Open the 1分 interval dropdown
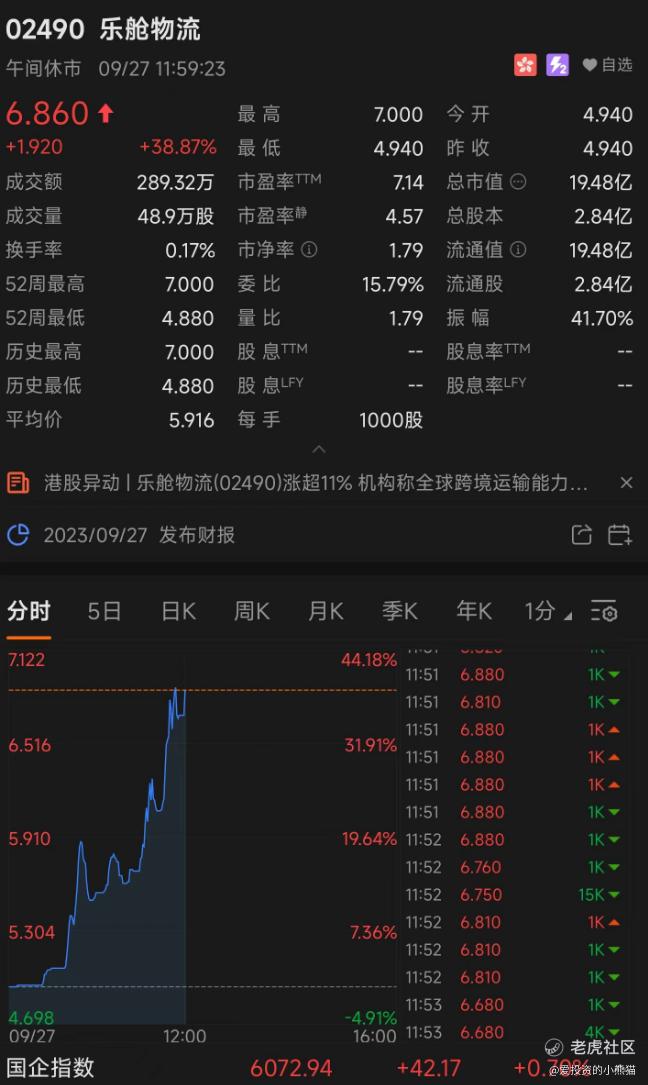 [x=547, y=611]
